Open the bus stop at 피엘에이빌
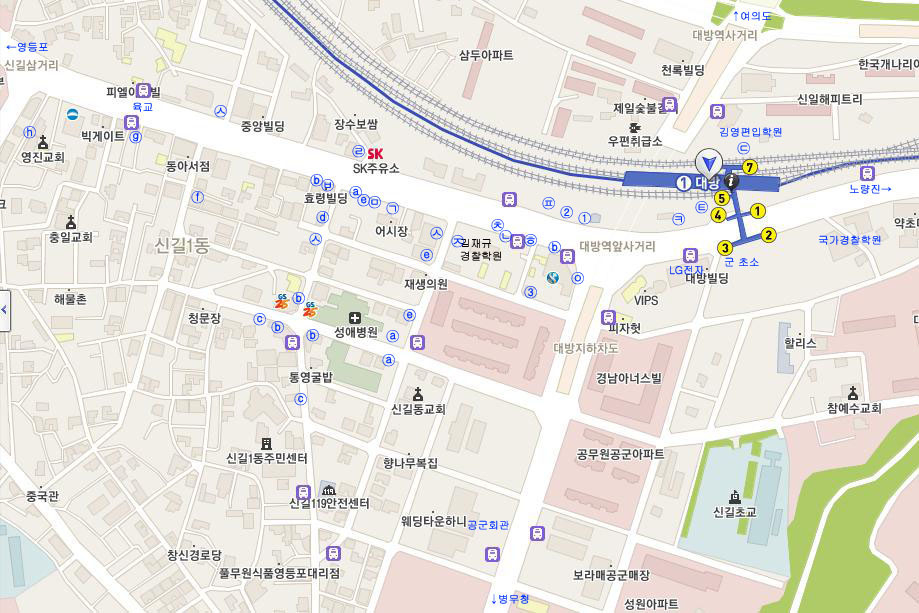This screenshot has width=919, height=613. tap(143, 90)
